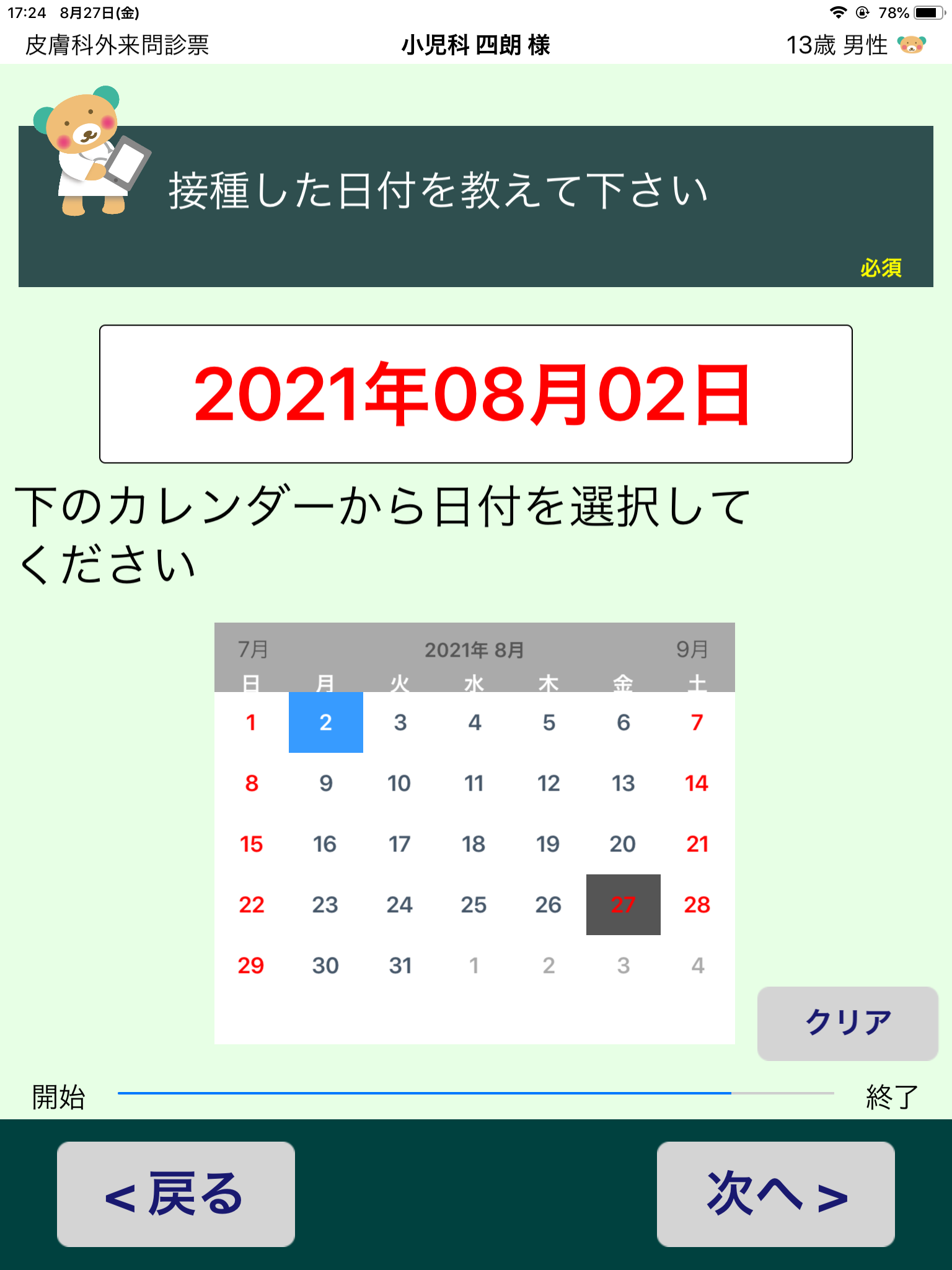Pick August 5 on the calendar
The height and width of the screenshot is (1270, 952).
click(x=549, y=722)
